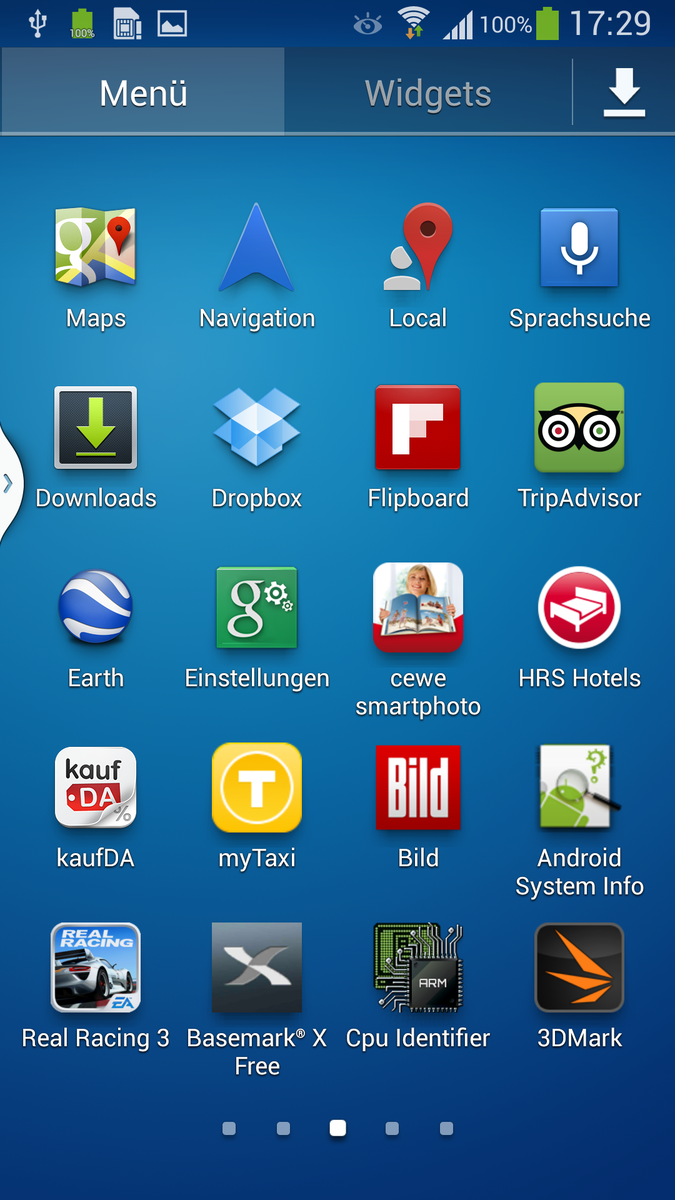Open the HRS Hotels app

(x=579, y=607)
